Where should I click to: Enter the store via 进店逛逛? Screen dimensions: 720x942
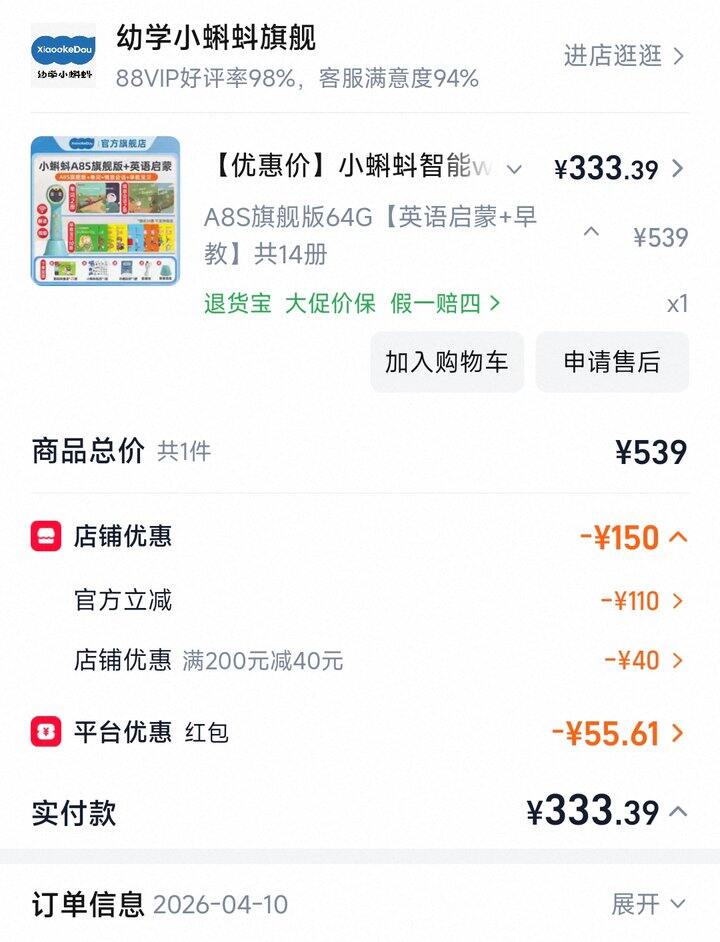pos(624,56)
